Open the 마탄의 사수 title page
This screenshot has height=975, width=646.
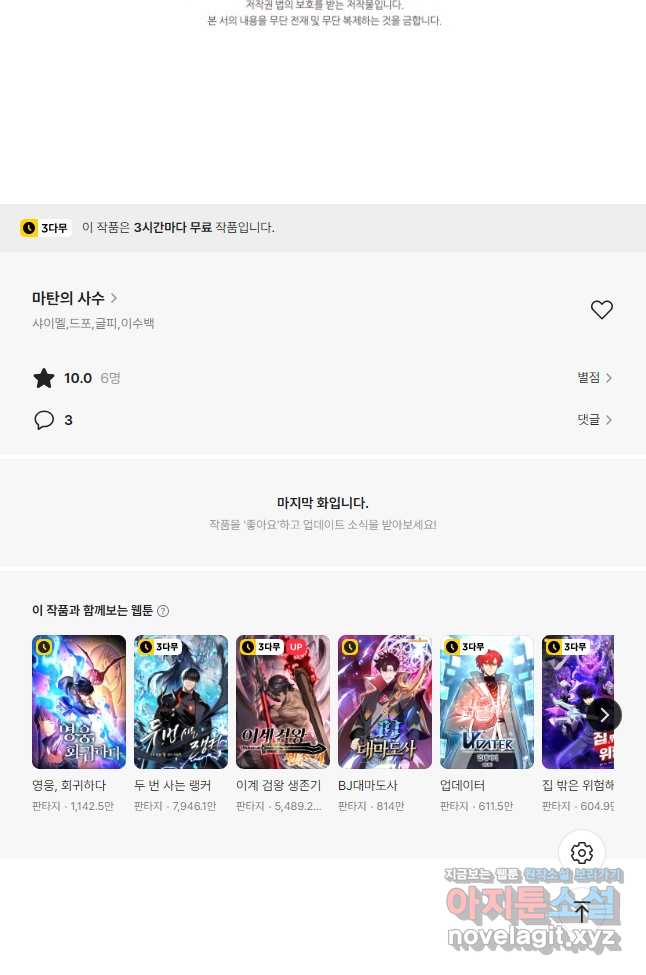pos(75,298)
